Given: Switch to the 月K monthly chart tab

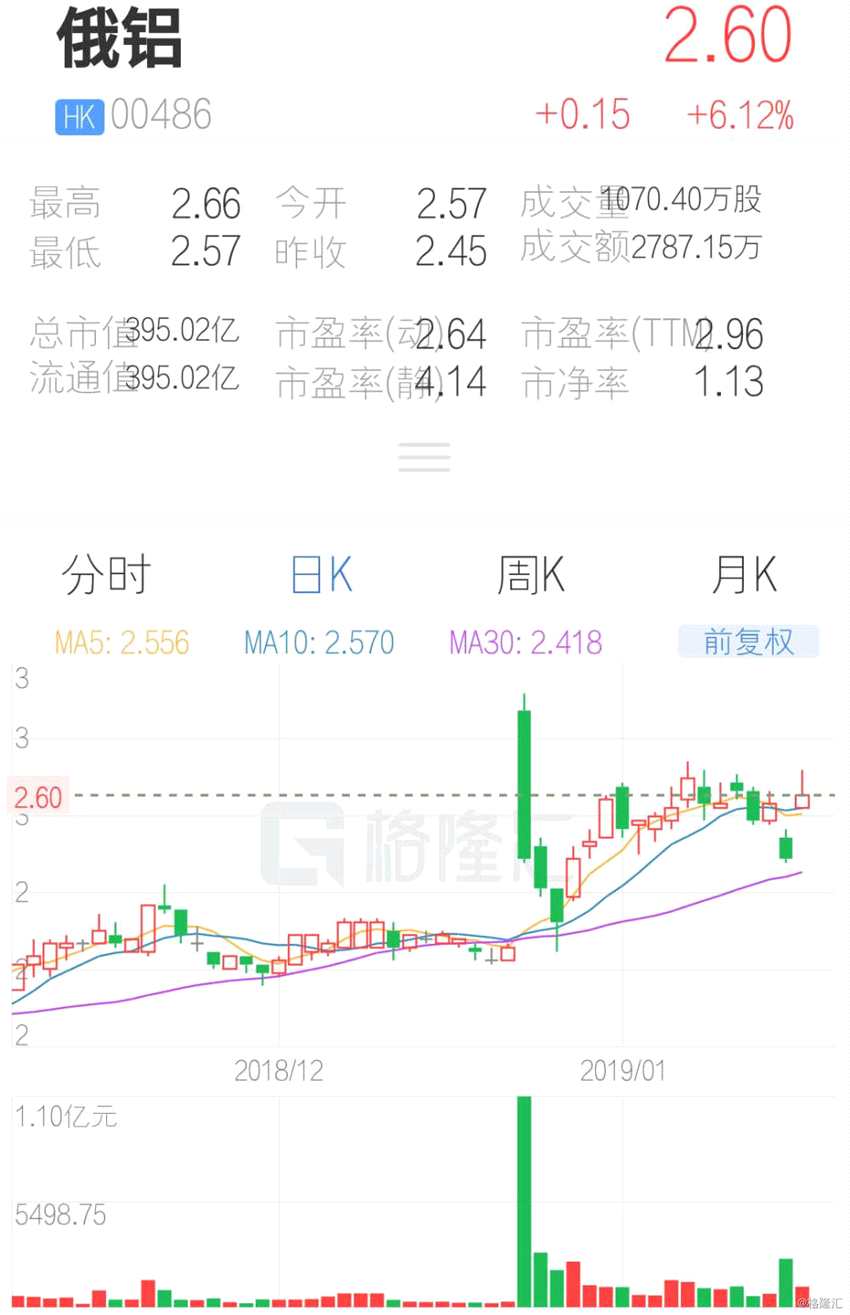Looking at the screenshot, I should coord(745,575).
